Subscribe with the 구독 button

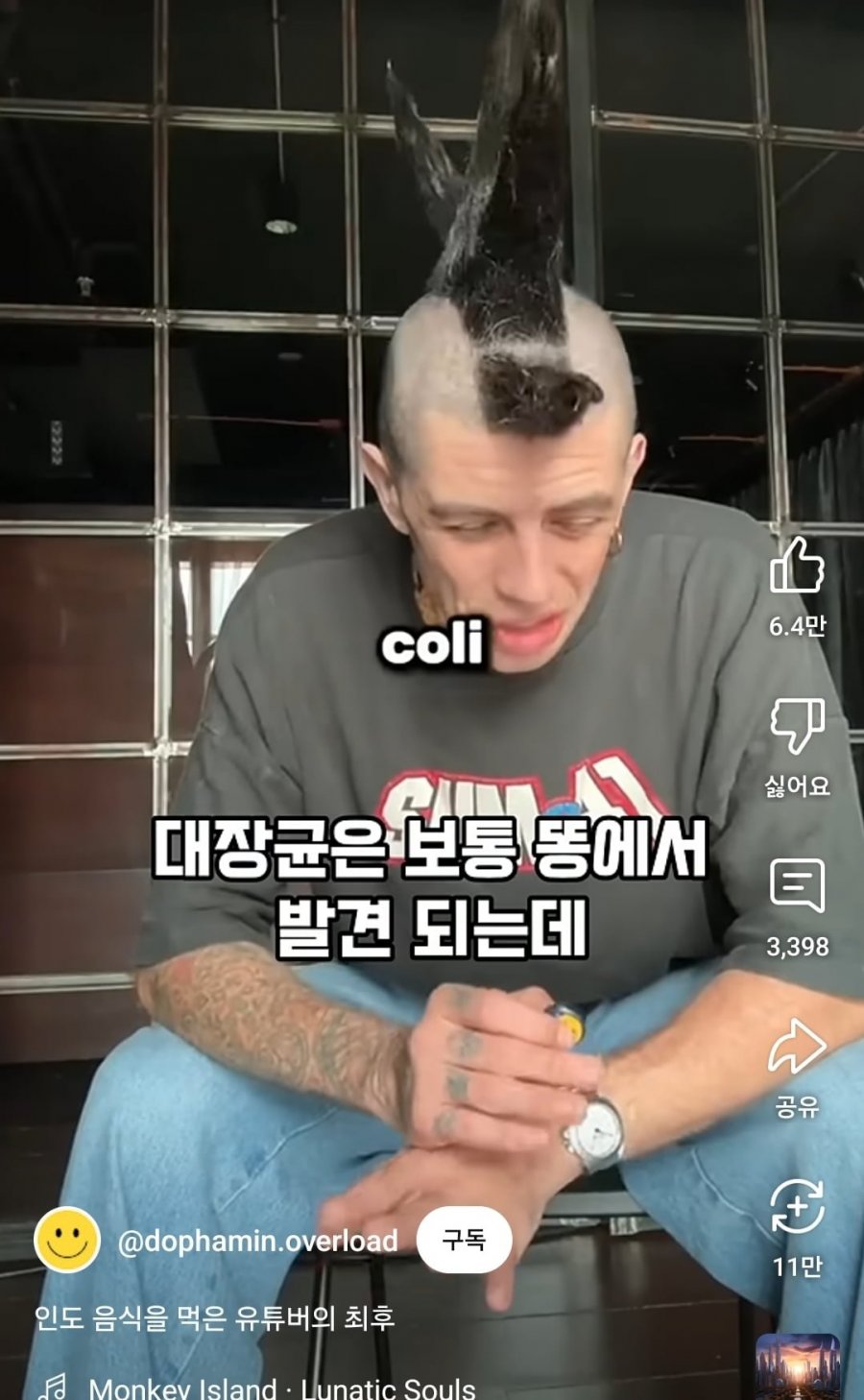click(x=464, y=1240)
